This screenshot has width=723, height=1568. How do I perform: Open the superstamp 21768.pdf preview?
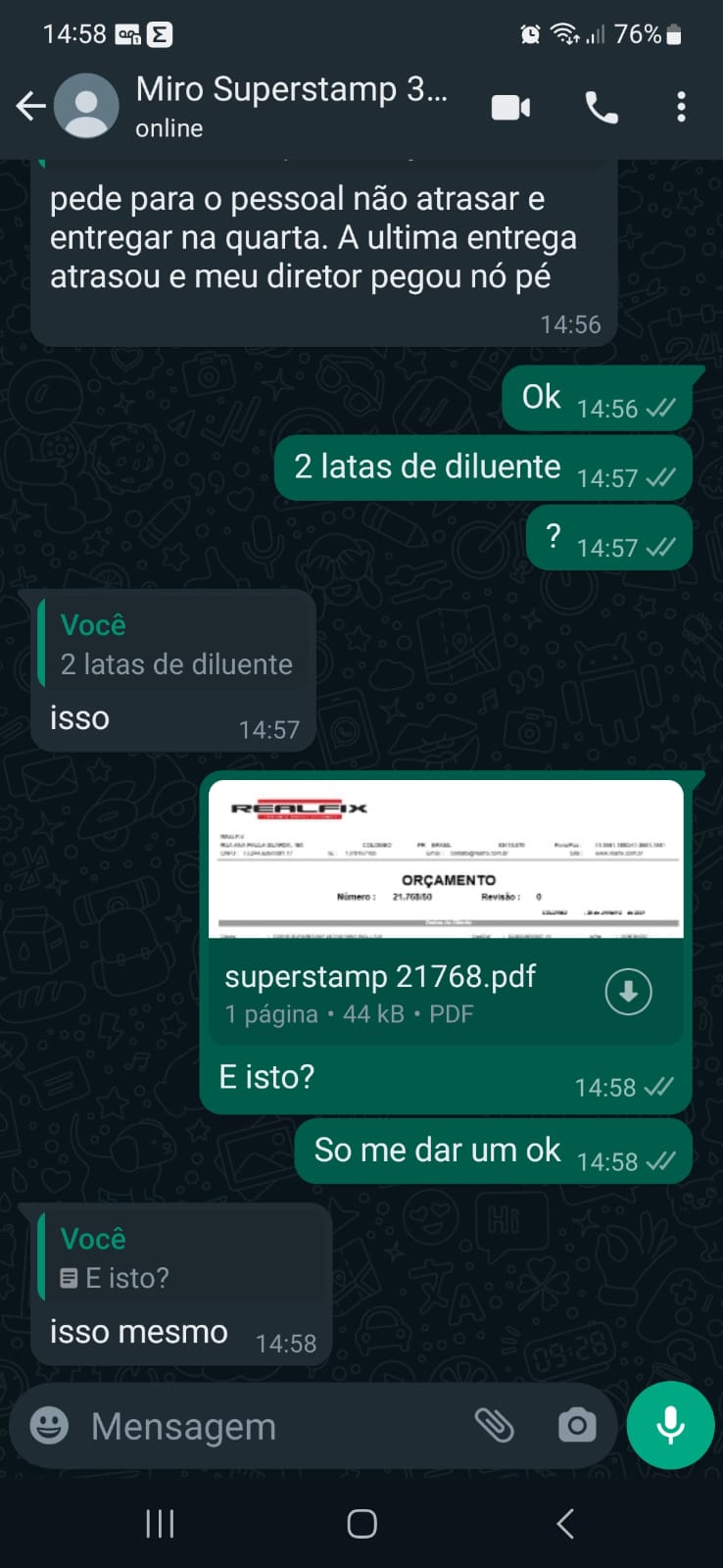pos(446,859)
